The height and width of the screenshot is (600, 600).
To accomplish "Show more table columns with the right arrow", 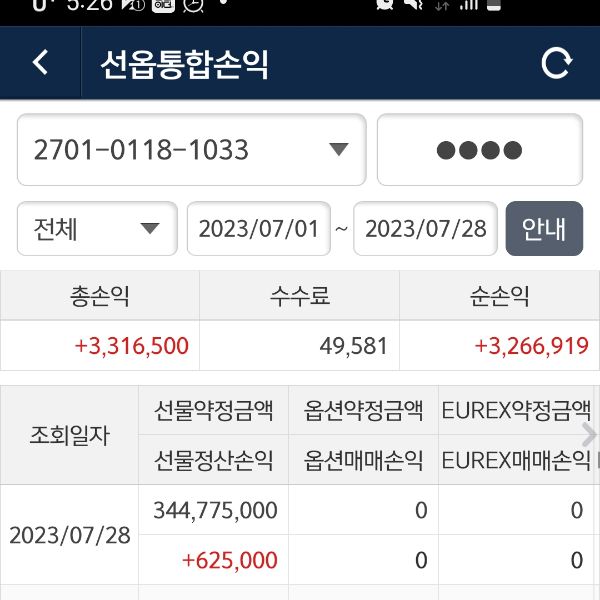I will [x=589, y=435].
